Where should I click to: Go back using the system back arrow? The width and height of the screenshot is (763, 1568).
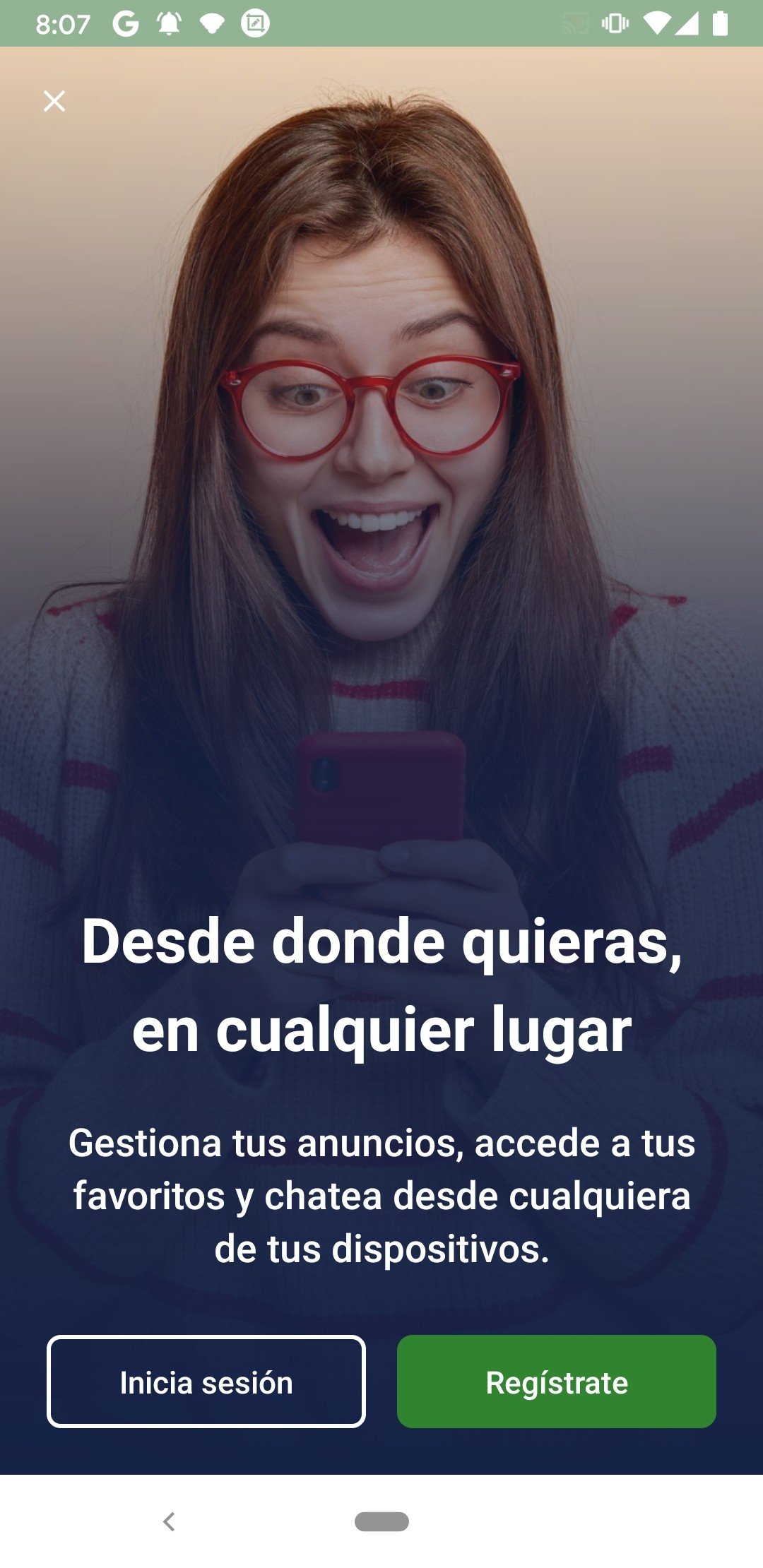169,1521
